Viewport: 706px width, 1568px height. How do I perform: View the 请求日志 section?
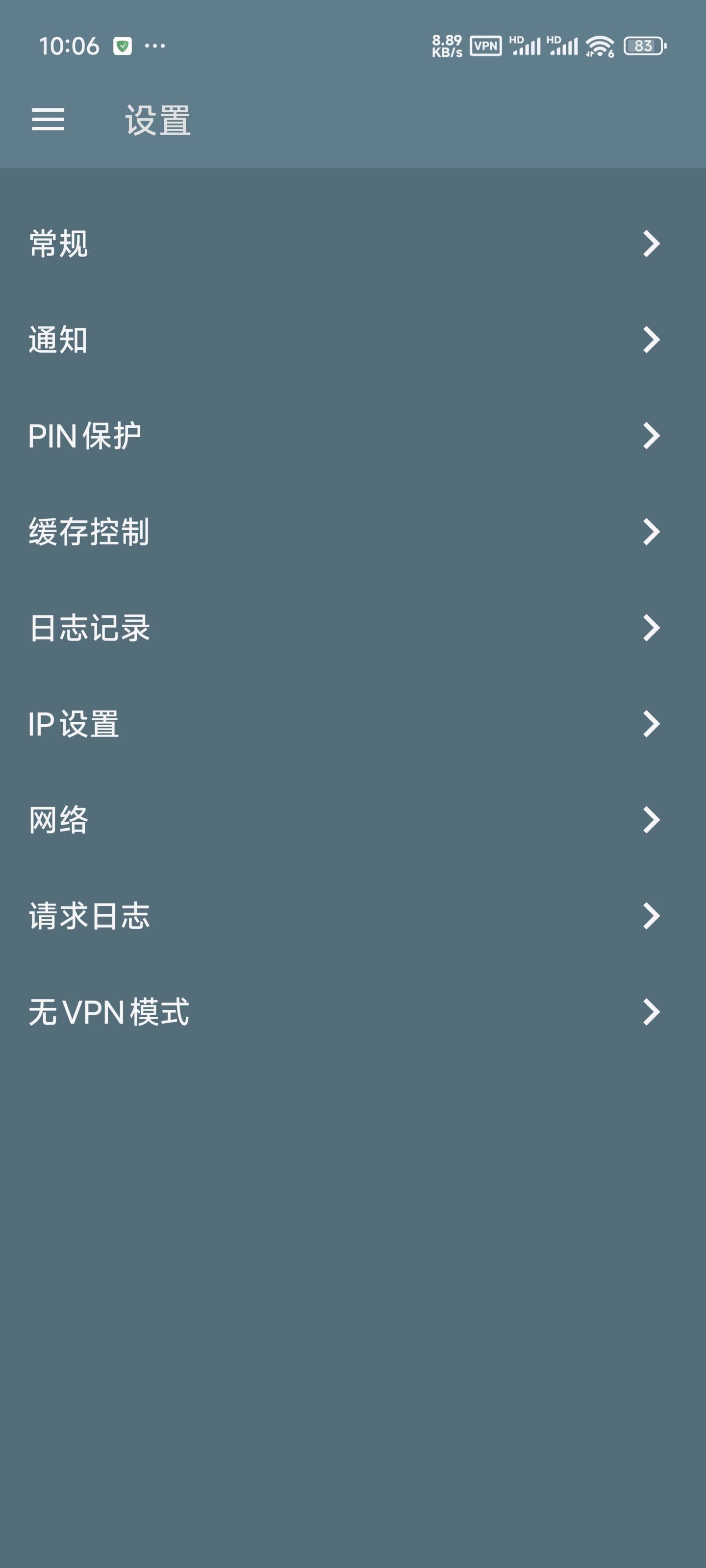[90, 915]
